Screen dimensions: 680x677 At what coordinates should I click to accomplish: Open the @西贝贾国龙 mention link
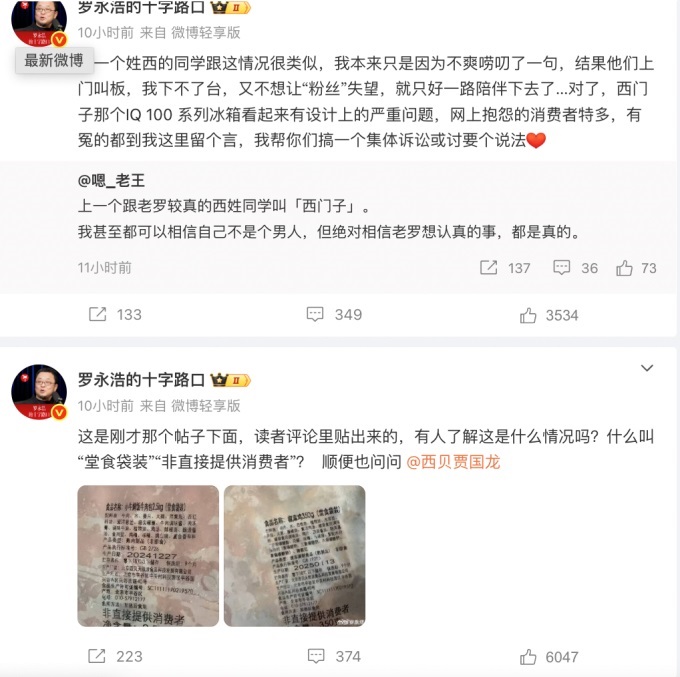[x=453, y=462]
